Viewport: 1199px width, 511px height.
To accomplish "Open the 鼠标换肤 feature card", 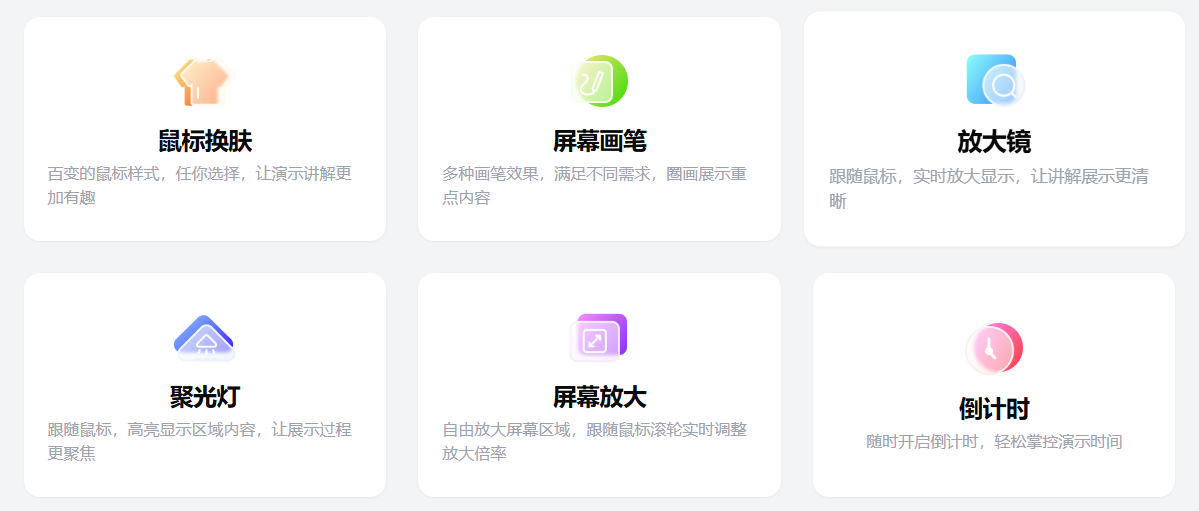I will [204, 130].
